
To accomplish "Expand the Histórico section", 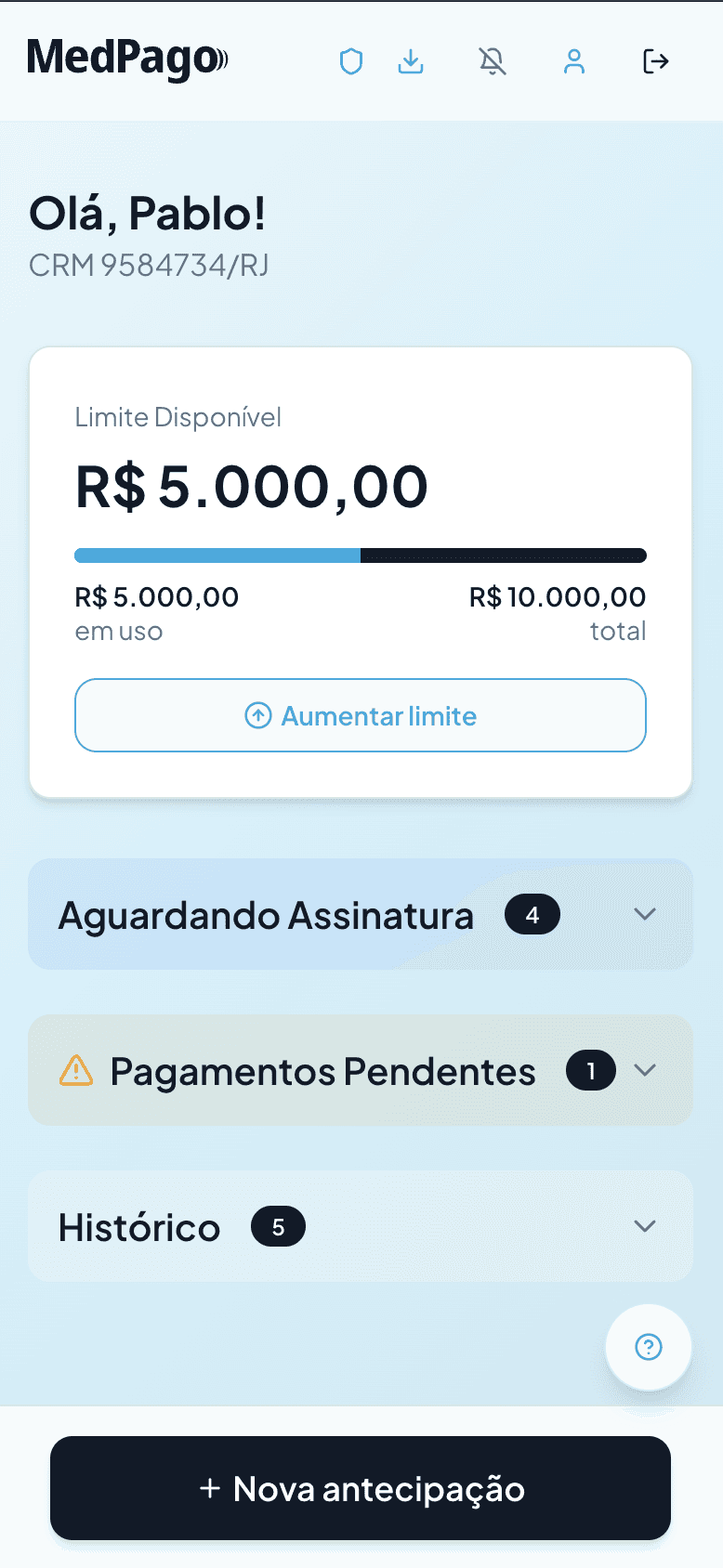I will click(361, 1227).
